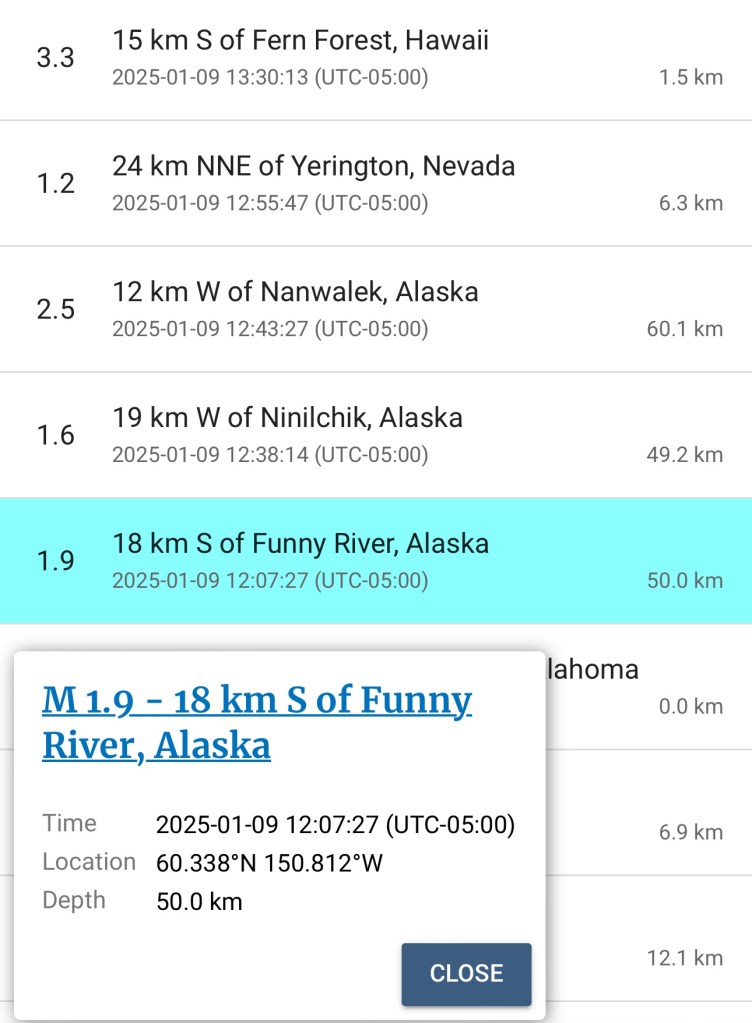Image resolution: width=752 pixels, height=1023 pixels.
Task: Select the highlighted Funny River, Alaska row
Action: coord(376,561)
